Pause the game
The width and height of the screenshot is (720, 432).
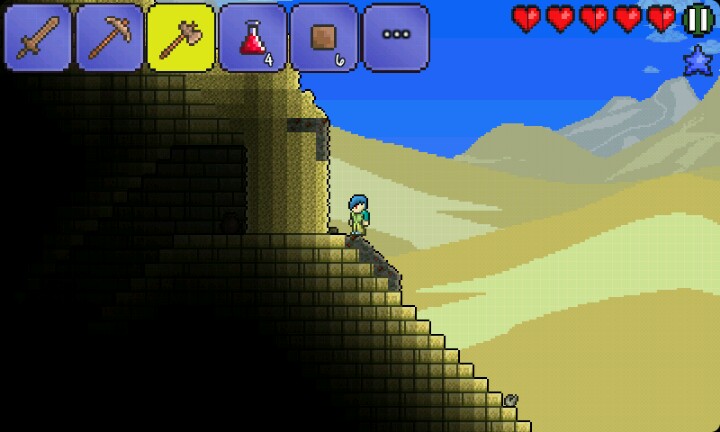[697, 18]
